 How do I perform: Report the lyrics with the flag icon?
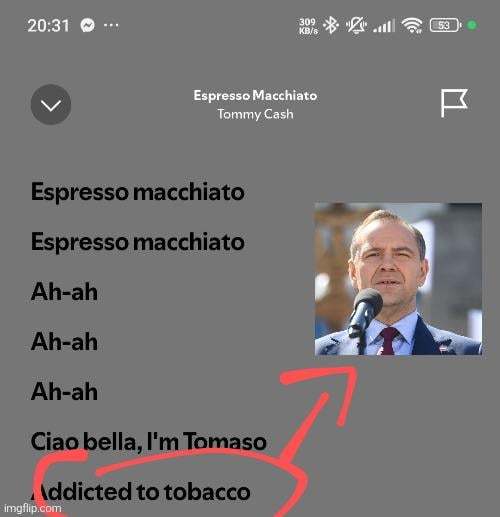click(454, 103)
